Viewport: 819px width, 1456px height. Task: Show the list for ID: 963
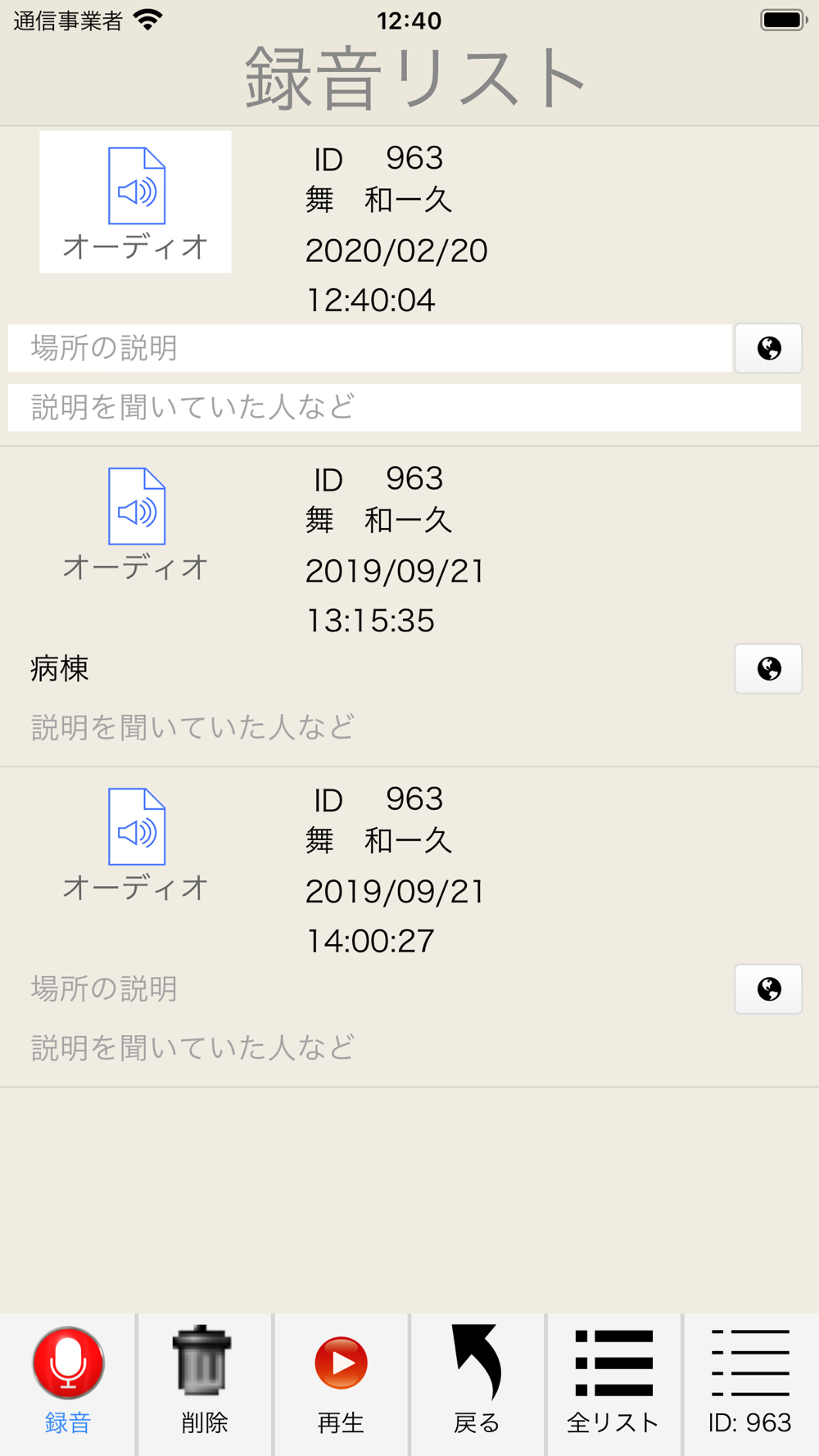click(x=750, y=1383)
